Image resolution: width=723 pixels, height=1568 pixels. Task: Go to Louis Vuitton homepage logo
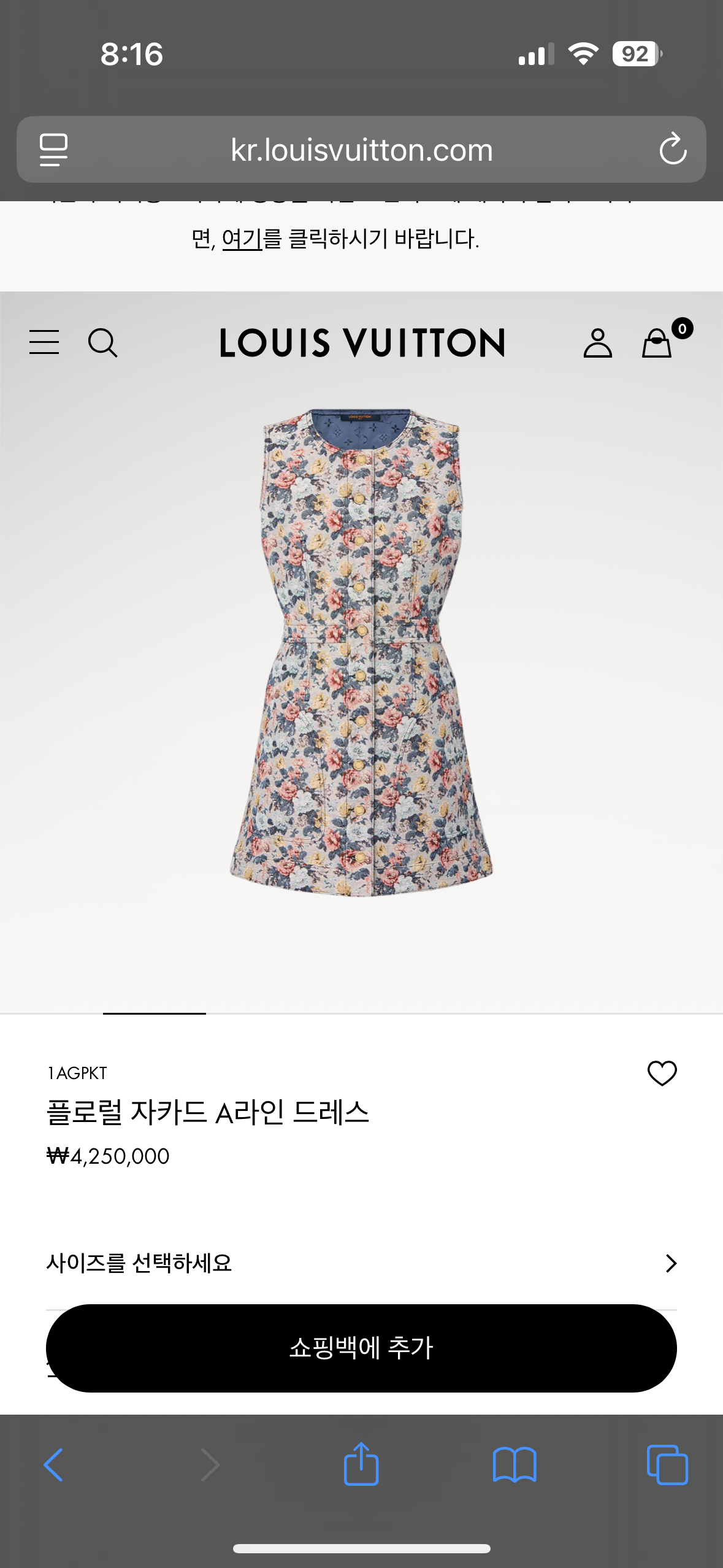point(362,342)
